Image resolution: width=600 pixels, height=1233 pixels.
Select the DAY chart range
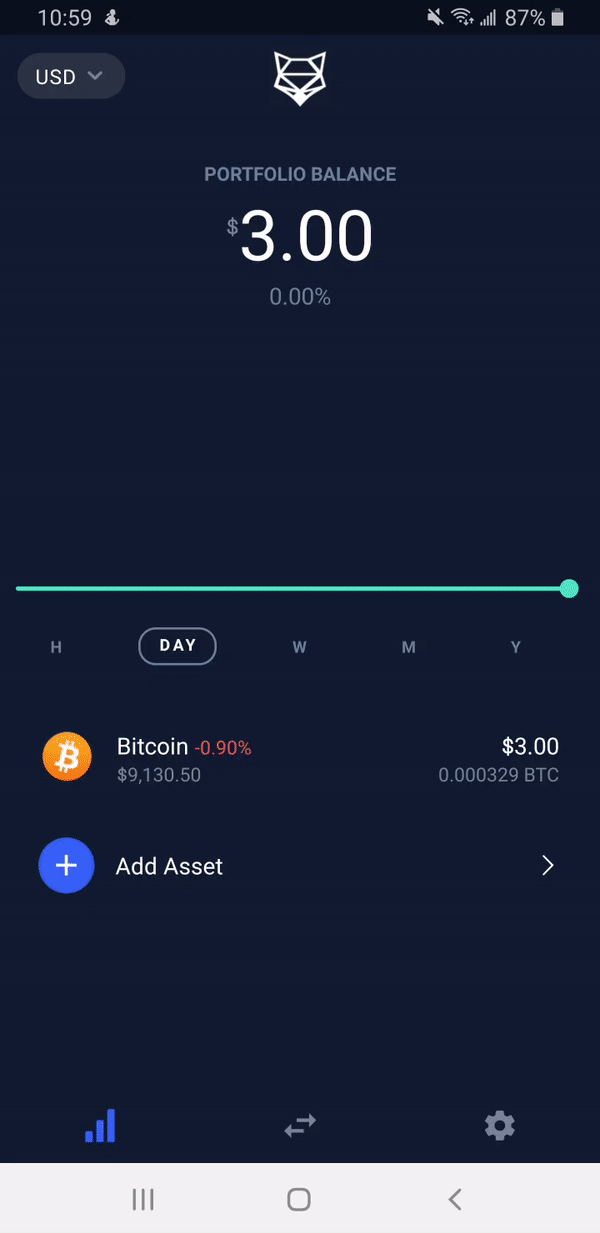(x=177, y=646)
